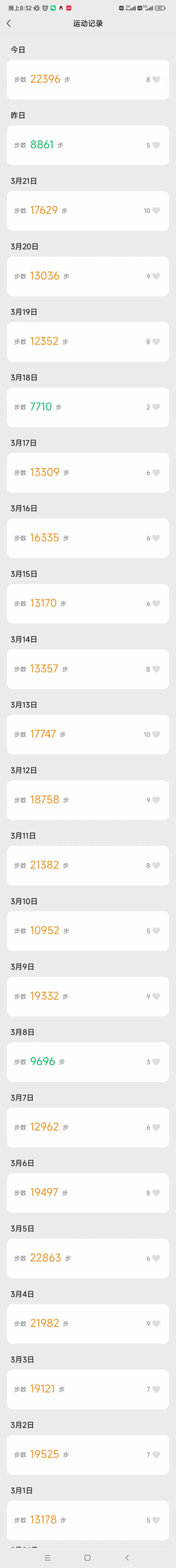Tap the heart on the 8861 steps card
The height and width of the screenshot is (1568, 176).
(x=156, y=145)
